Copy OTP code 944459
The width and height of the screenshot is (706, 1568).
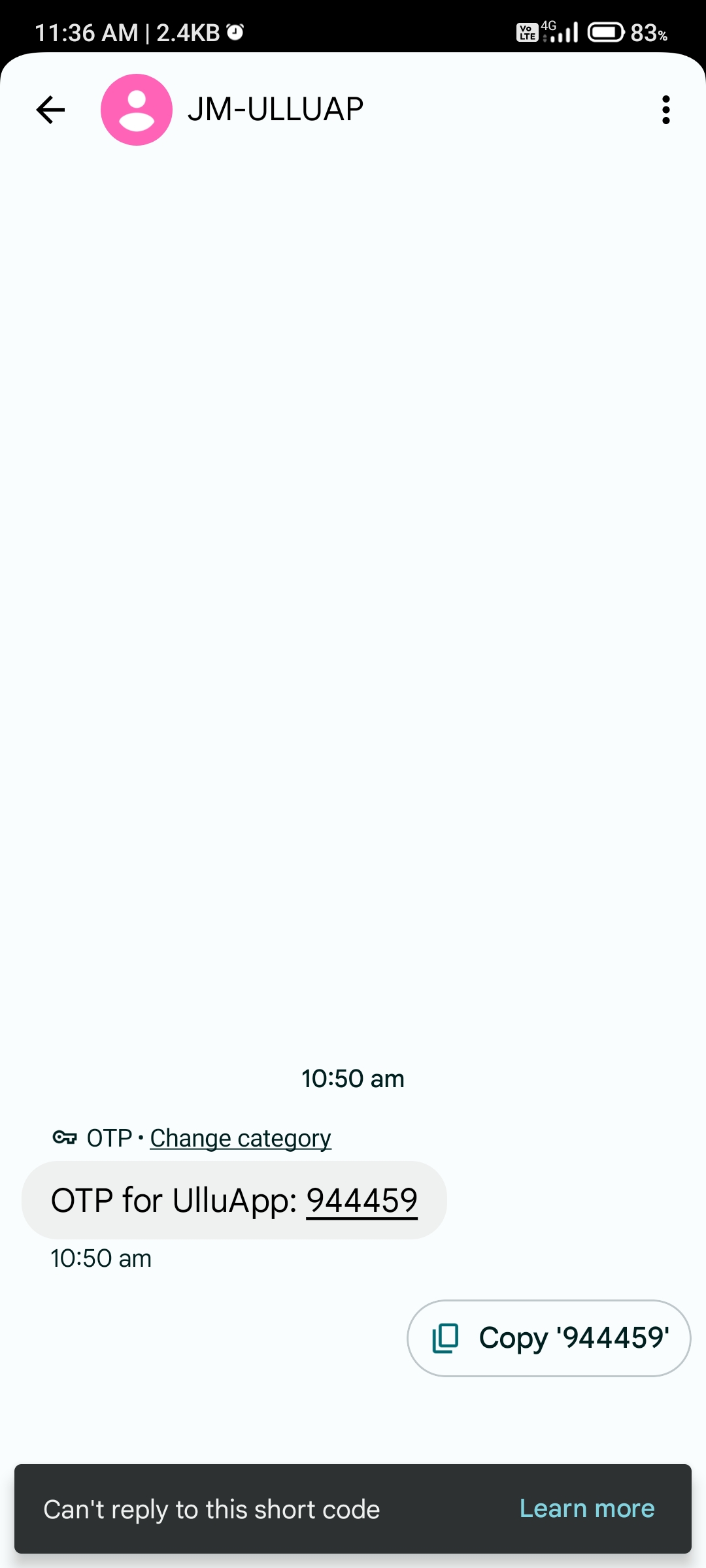(x=549, y=1338)
